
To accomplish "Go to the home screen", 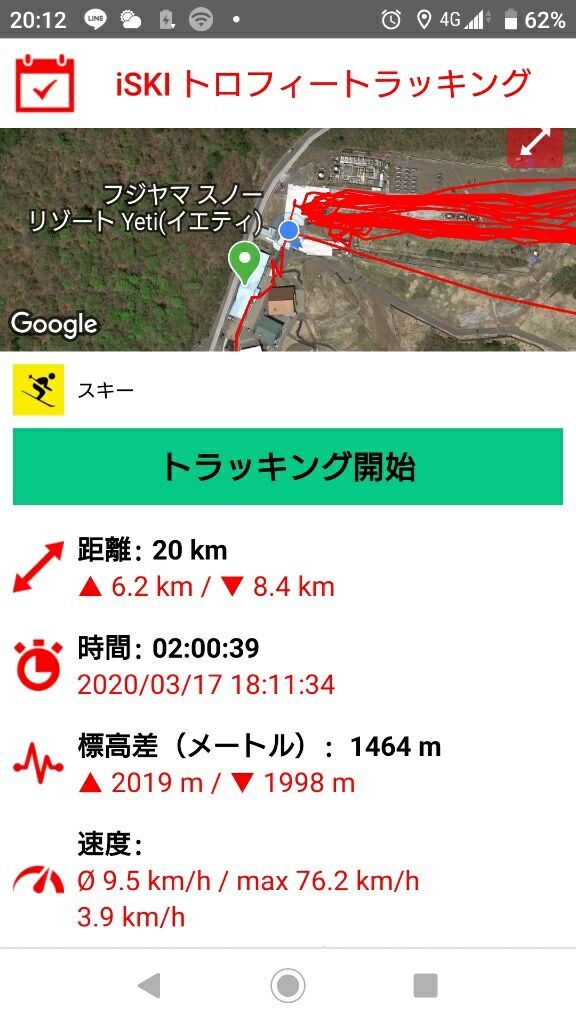I will point(288,985).
